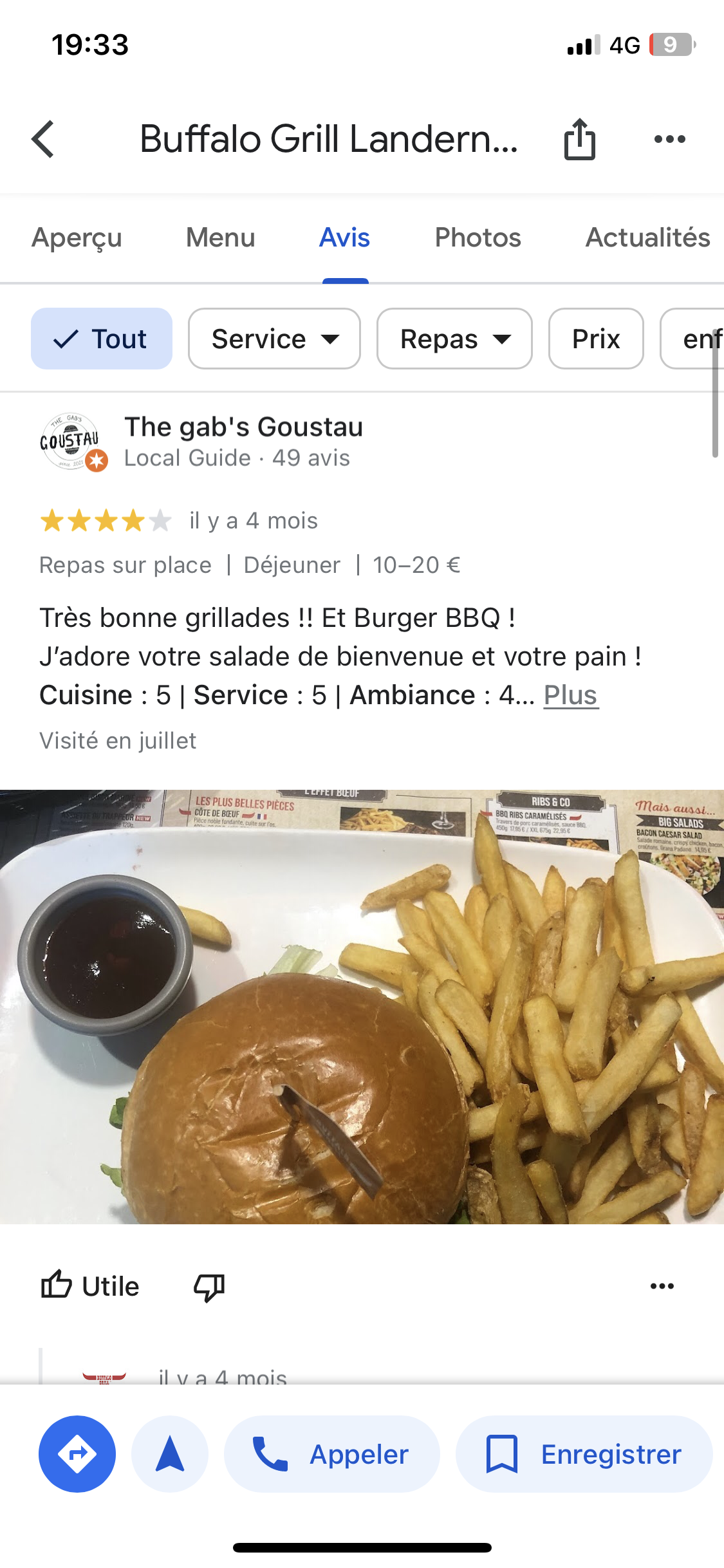Select the Tout filter chip
724x1568 pixels.
(x=102, y=339)
